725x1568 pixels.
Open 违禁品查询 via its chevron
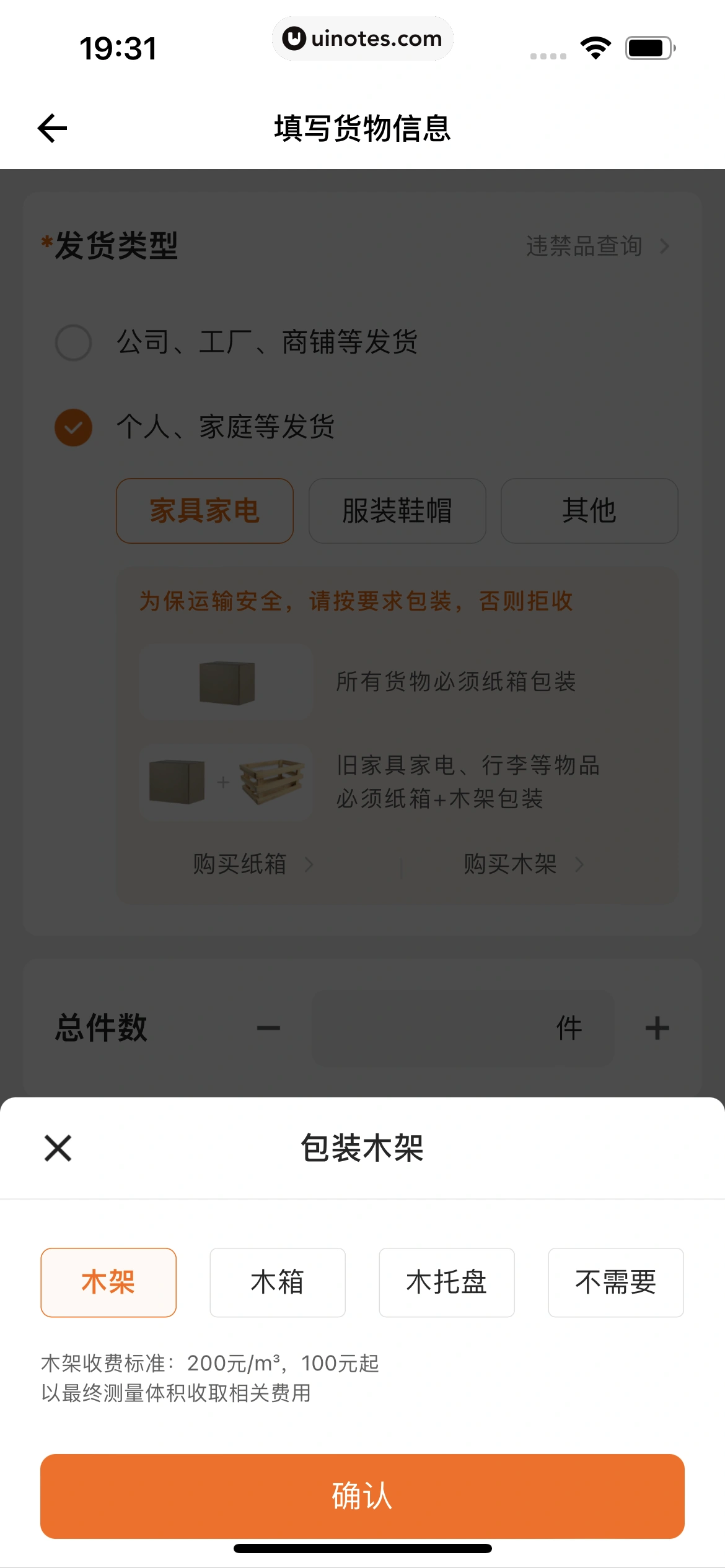pyautogui.click(x=664, y=246)
